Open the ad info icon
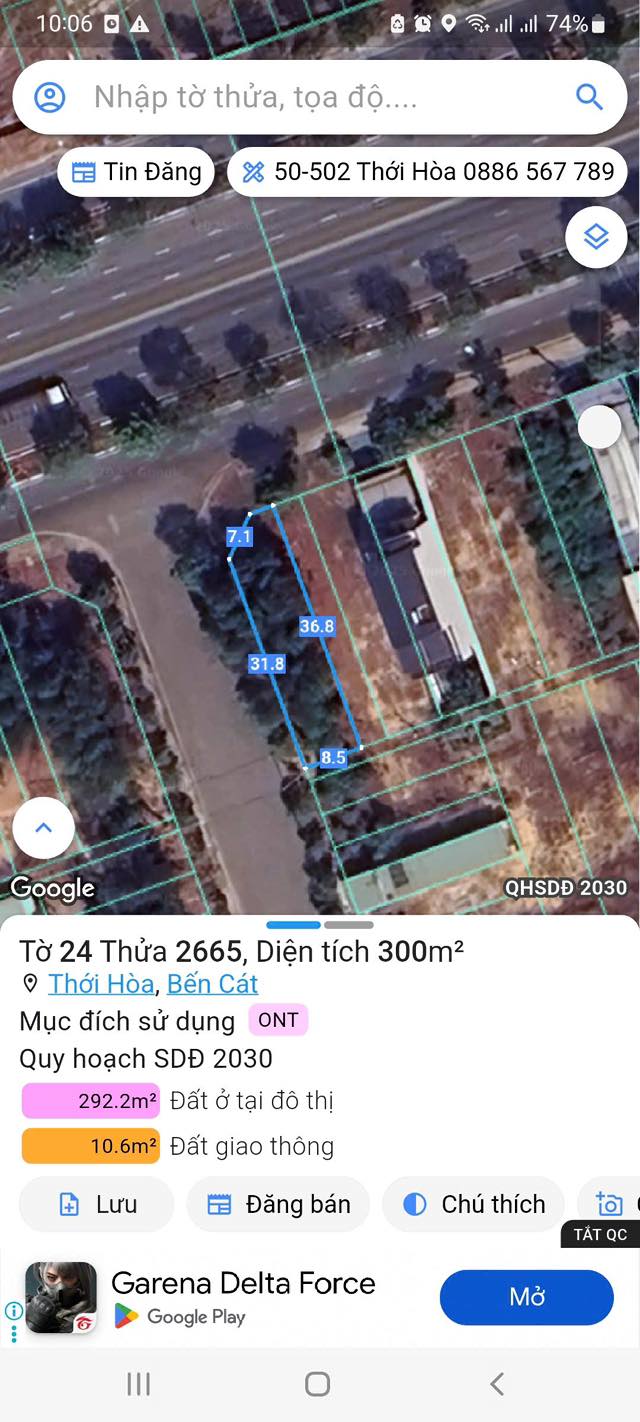640x1422 pixels. pos(13,1311)
